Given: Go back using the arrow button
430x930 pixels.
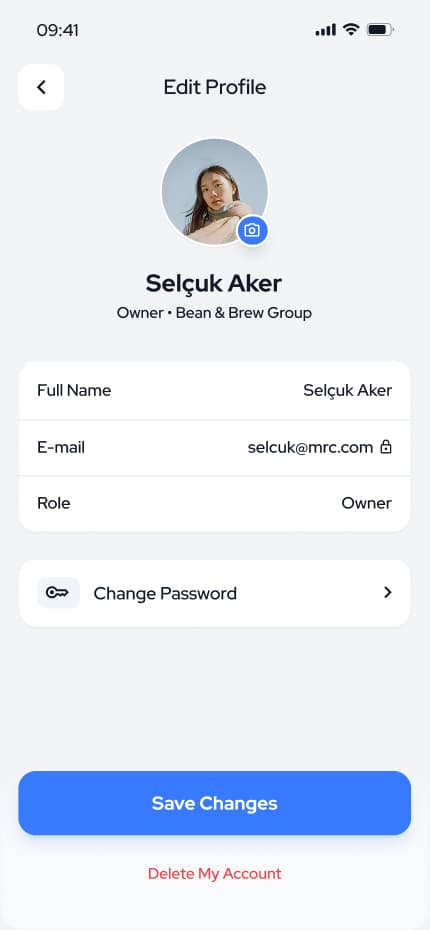Looking at the screenshot, I should tap(41, 87).
